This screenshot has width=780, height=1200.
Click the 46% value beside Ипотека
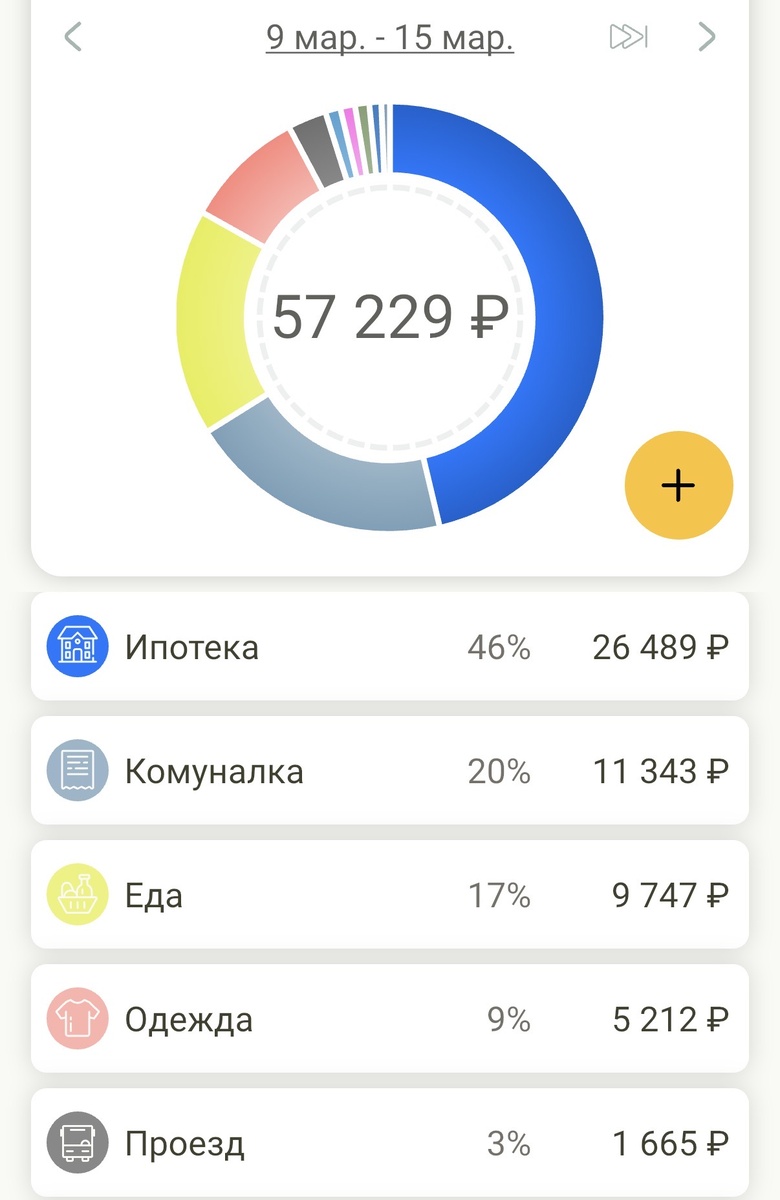498,647
